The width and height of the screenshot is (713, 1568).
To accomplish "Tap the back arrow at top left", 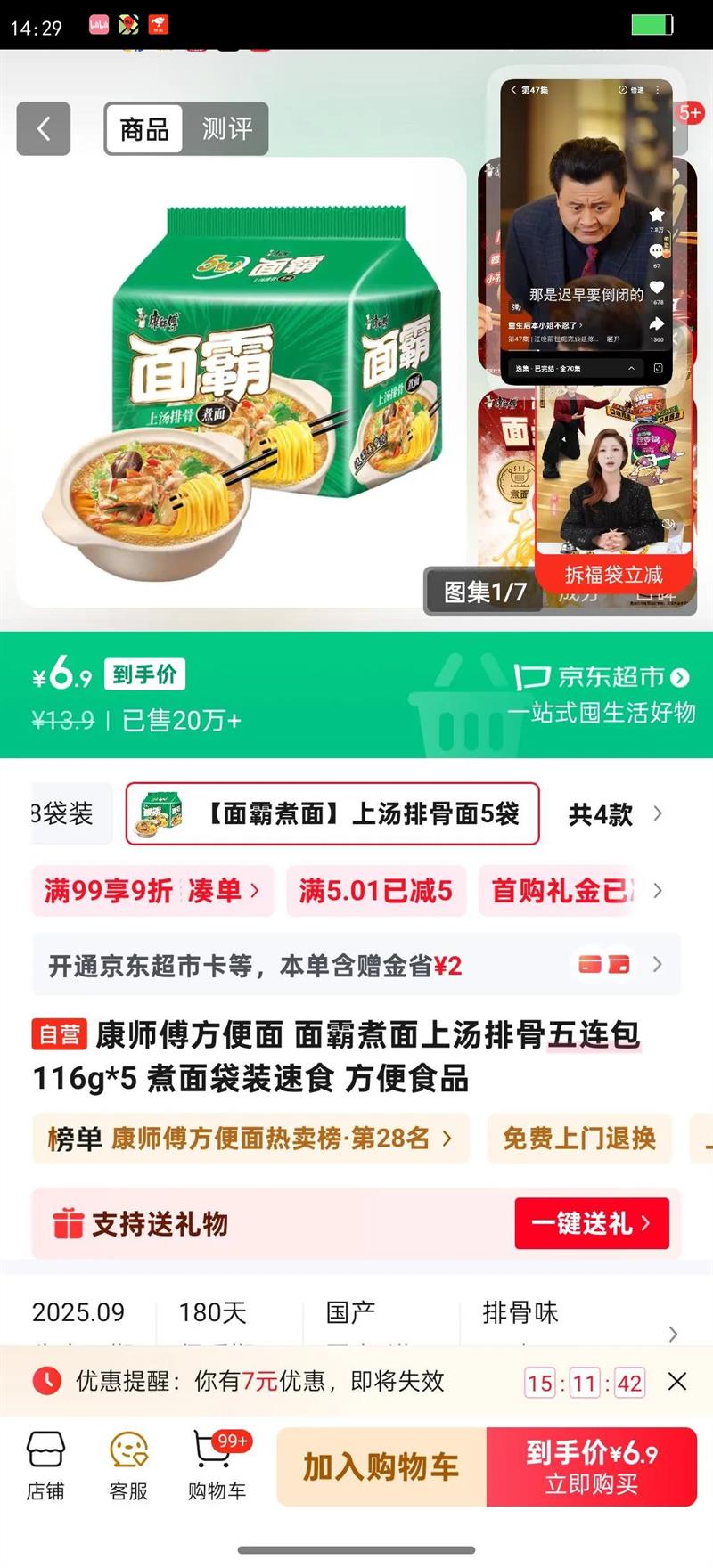I will tap(43, 128).
